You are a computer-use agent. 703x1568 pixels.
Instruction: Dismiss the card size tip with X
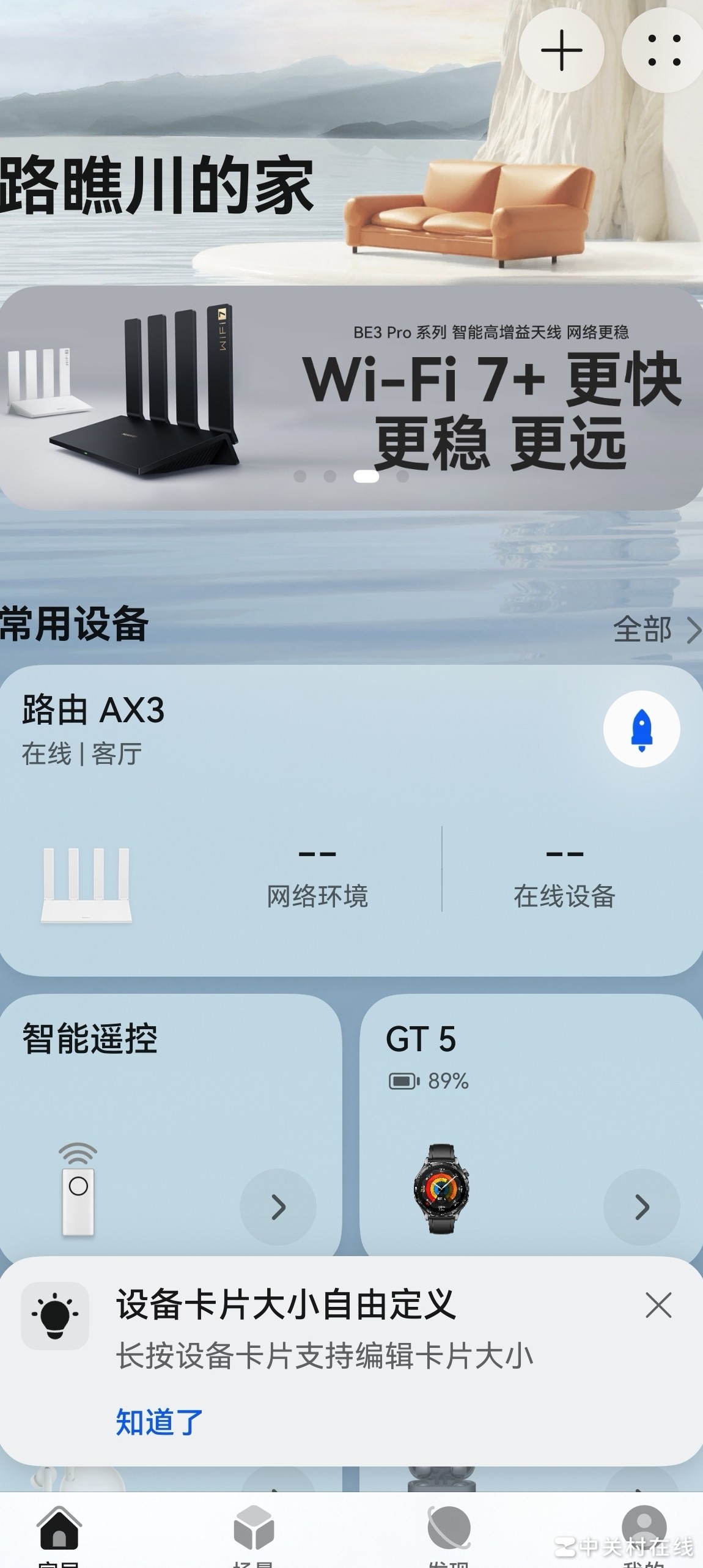click(x=658, y=1305)
